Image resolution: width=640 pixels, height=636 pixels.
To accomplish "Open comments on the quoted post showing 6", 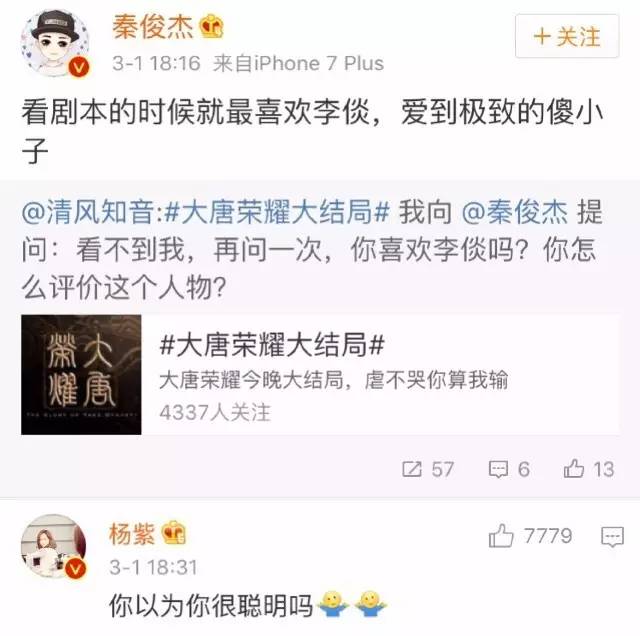I will [x=508, y=468].
